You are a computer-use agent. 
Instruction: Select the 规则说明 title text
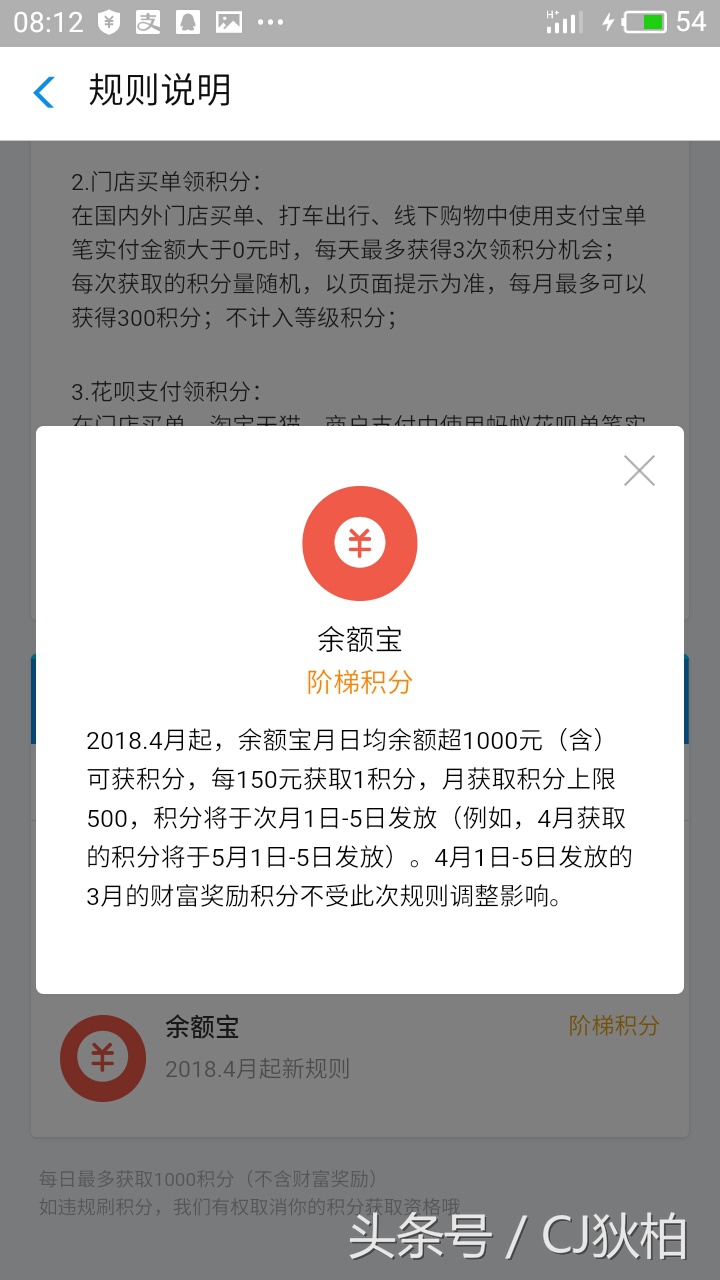coord(158,91)
